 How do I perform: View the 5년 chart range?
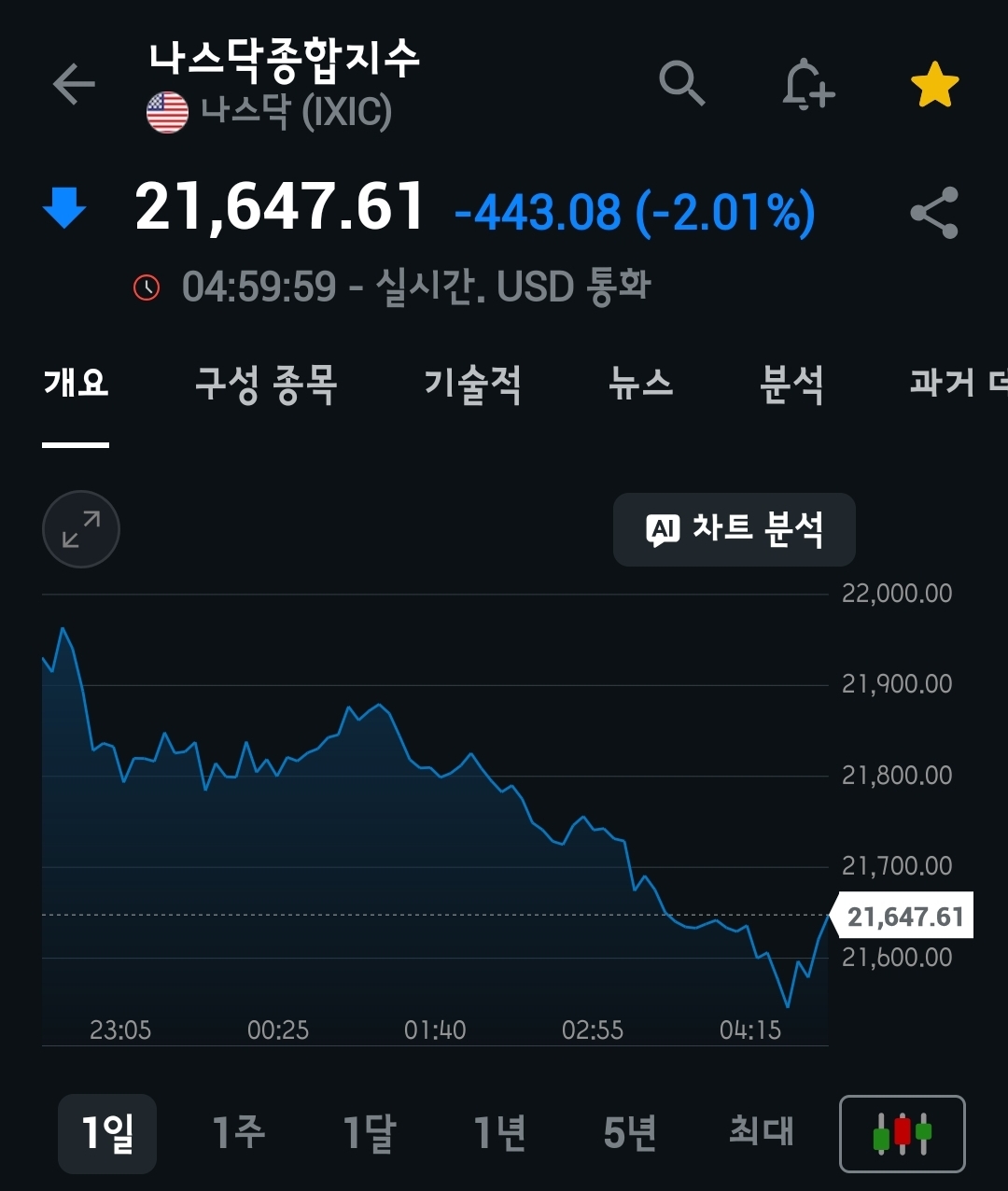click(x=630, y=1133)
